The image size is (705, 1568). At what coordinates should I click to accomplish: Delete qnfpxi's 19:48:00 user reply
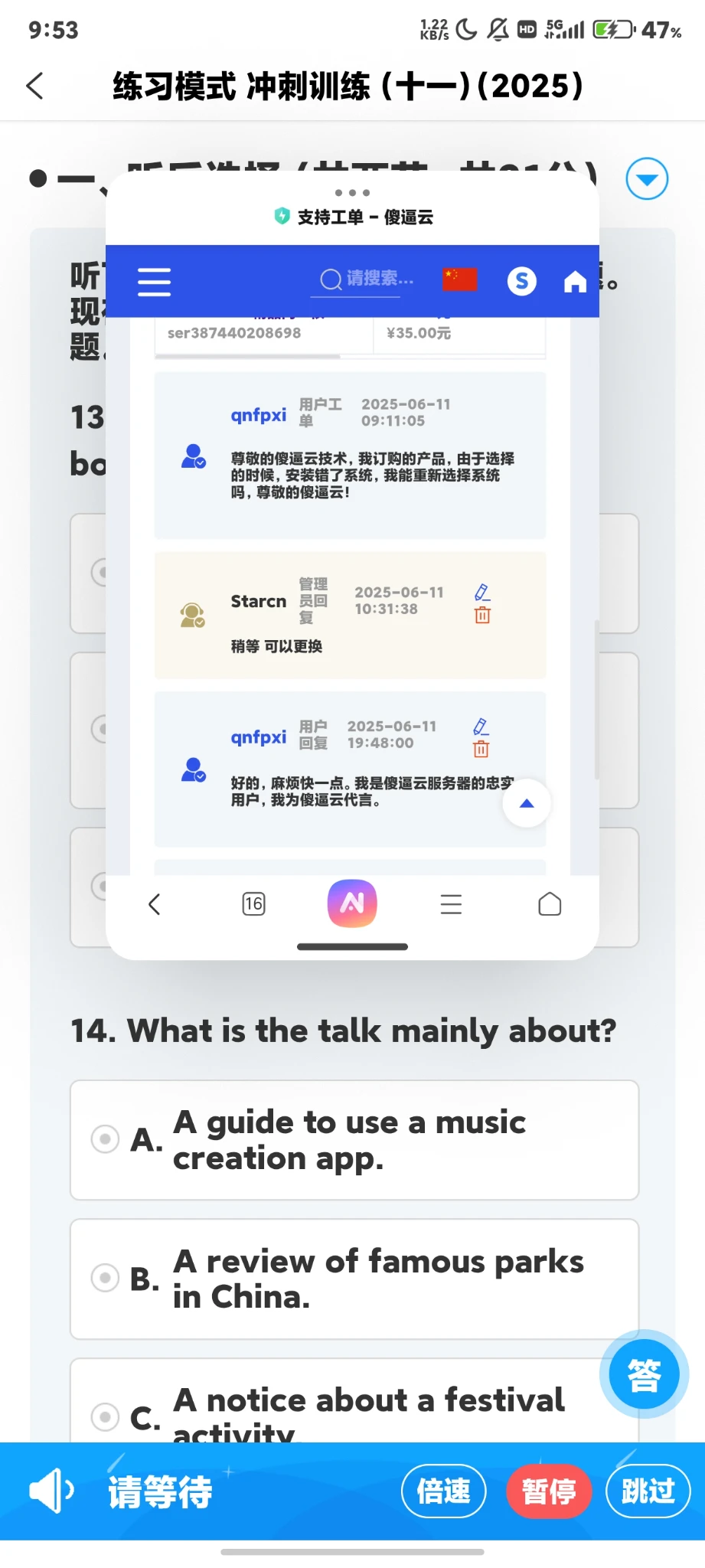(x=481, y=749)
